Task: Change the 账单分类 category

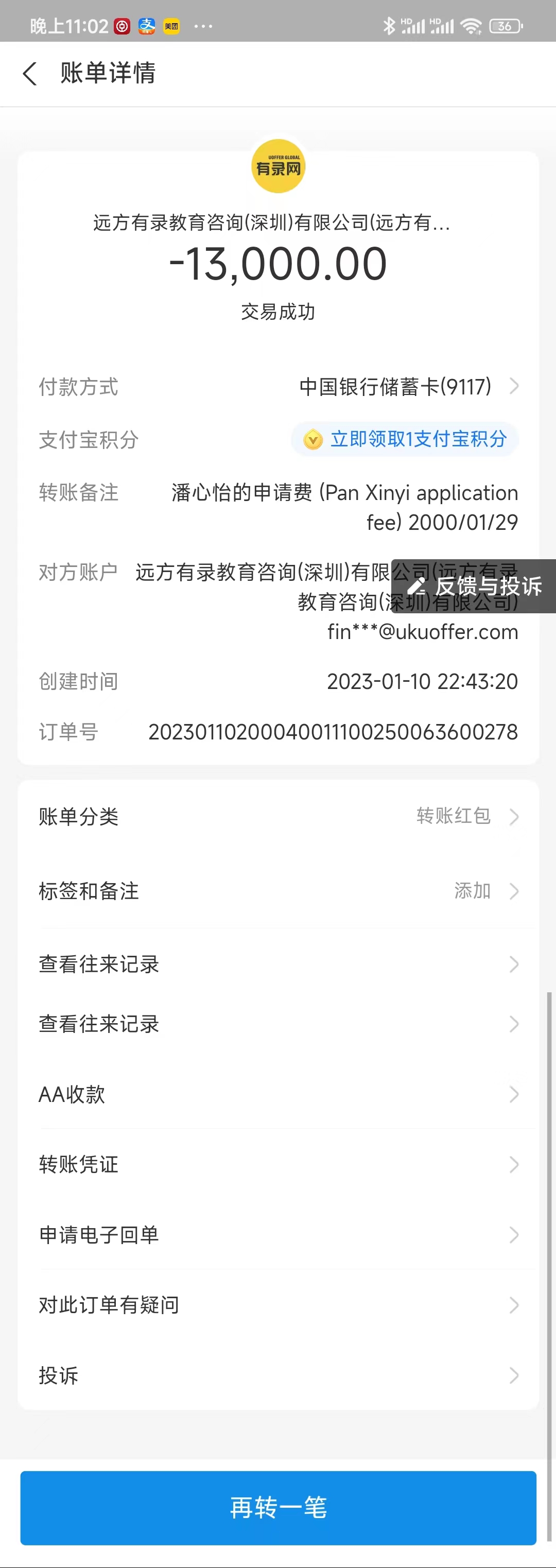Action: tap(278, 816)
